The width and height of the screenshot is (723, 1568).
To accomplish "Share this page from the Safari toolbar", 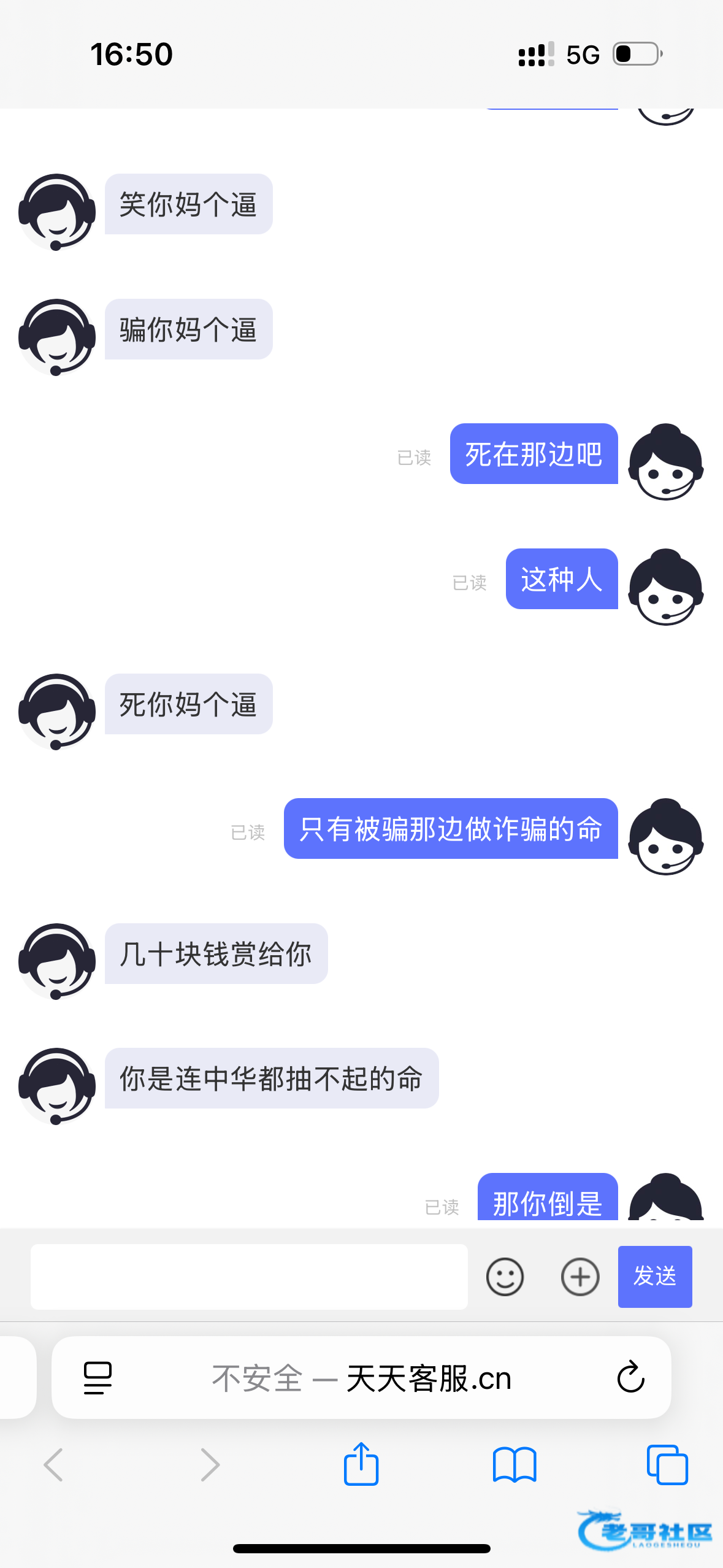I will point(361,1464).
